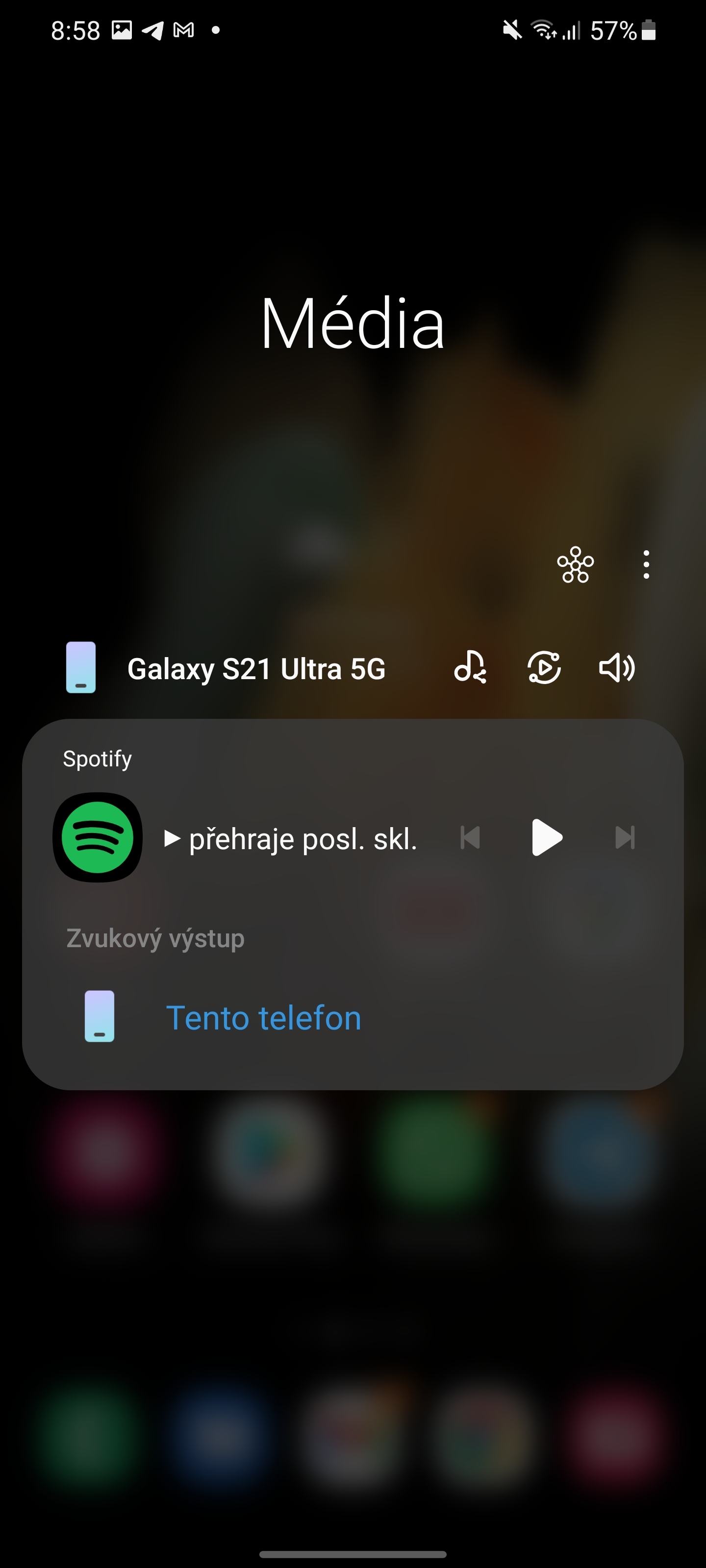Open the three-dot overflow menu
Viewport: 706px width, 1568px height.
(646, 565)
